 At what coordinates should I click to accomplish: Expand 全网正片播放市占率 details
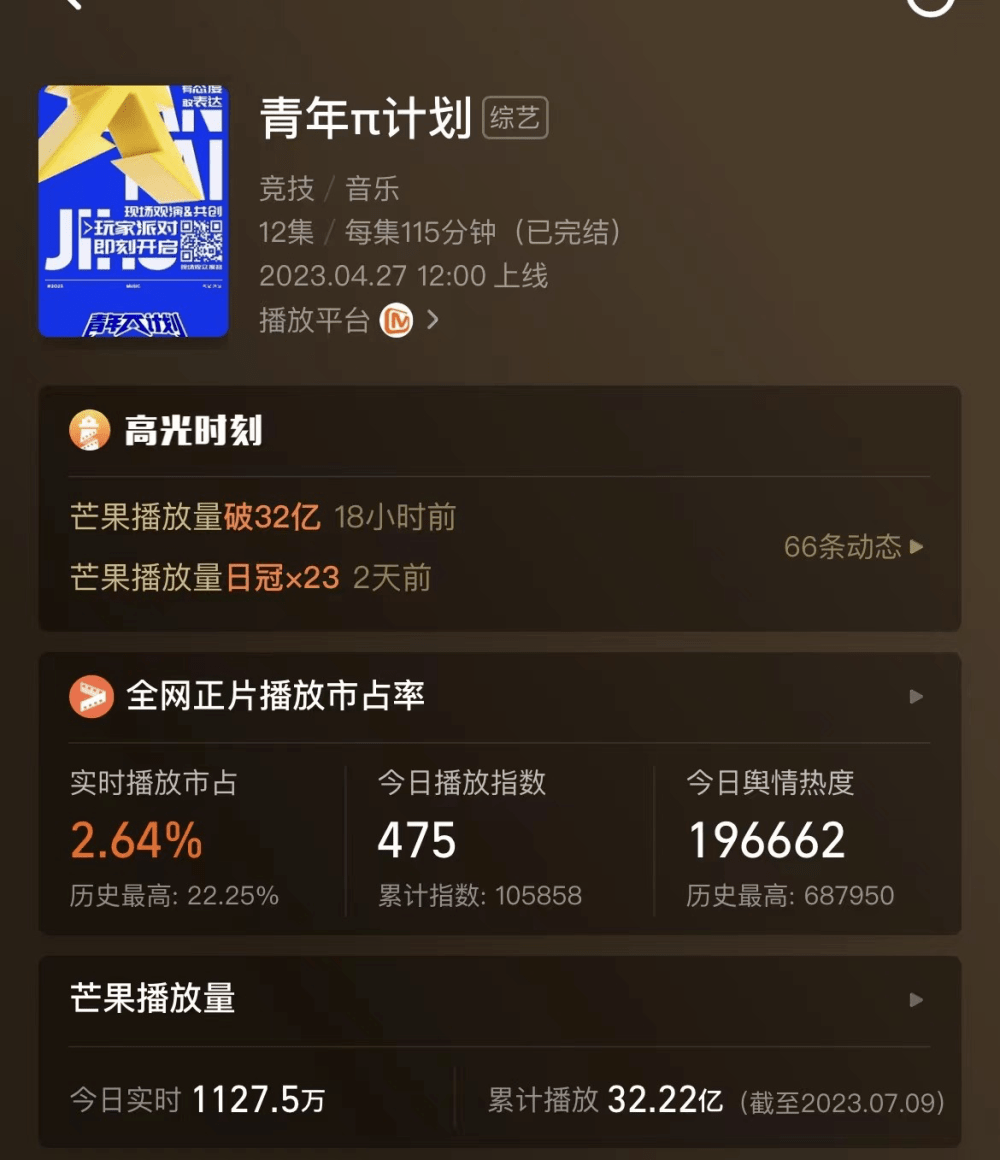[915, 696]
